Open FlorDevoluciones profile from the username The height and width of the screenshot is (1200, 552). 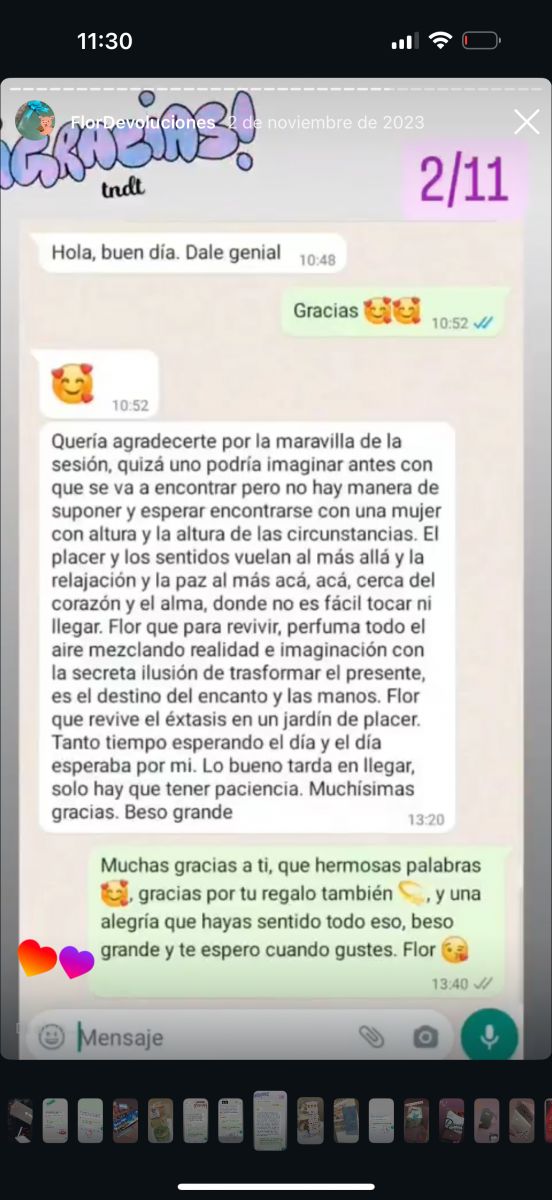click(x=143, y=122)
